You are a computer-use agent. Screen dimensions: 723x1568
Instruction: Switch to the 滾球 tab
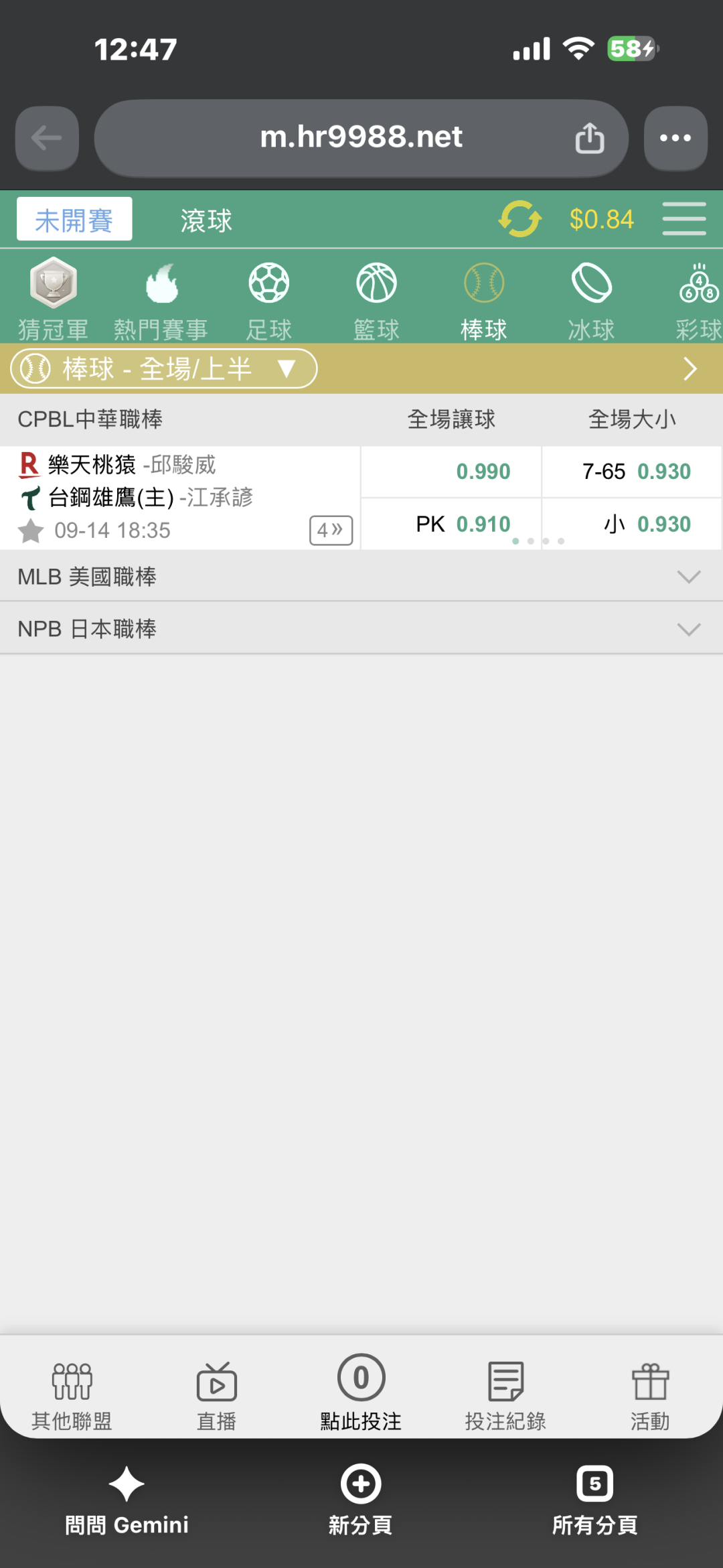(206, 220)
